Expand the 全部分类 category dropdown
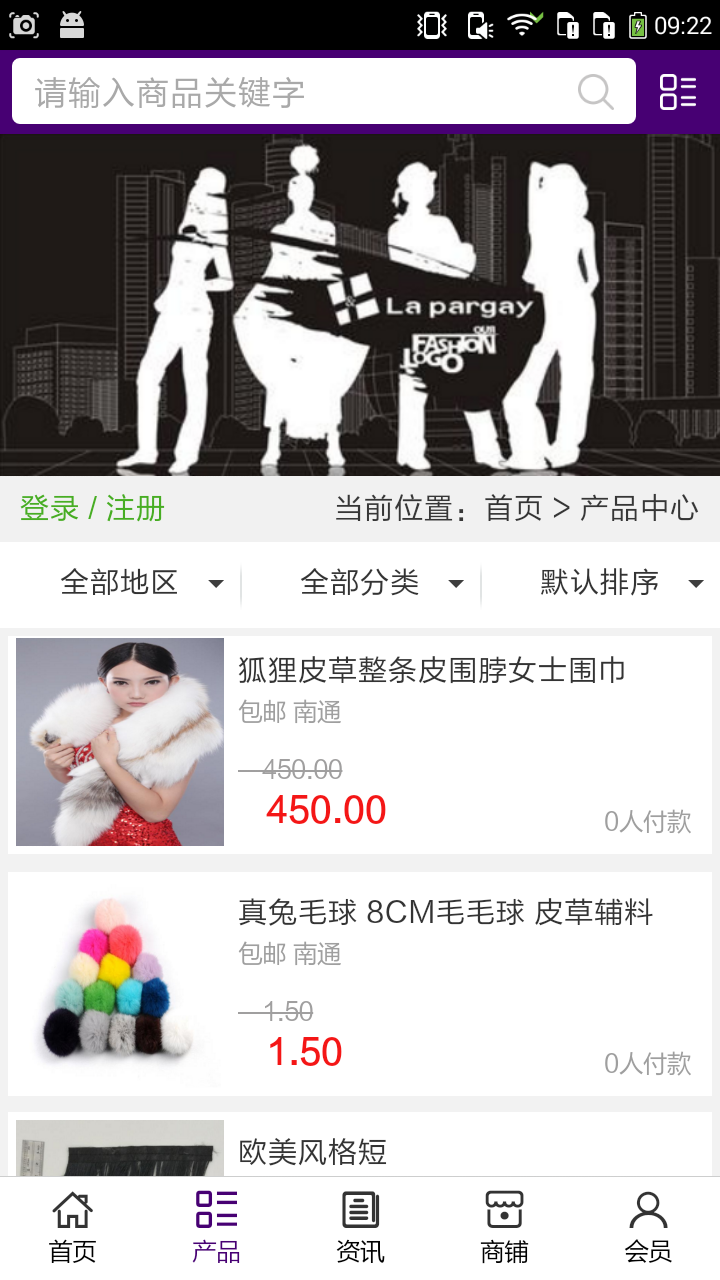Image resolution: width=720 pixels, height=1280 pixels. tap(380, 583)
